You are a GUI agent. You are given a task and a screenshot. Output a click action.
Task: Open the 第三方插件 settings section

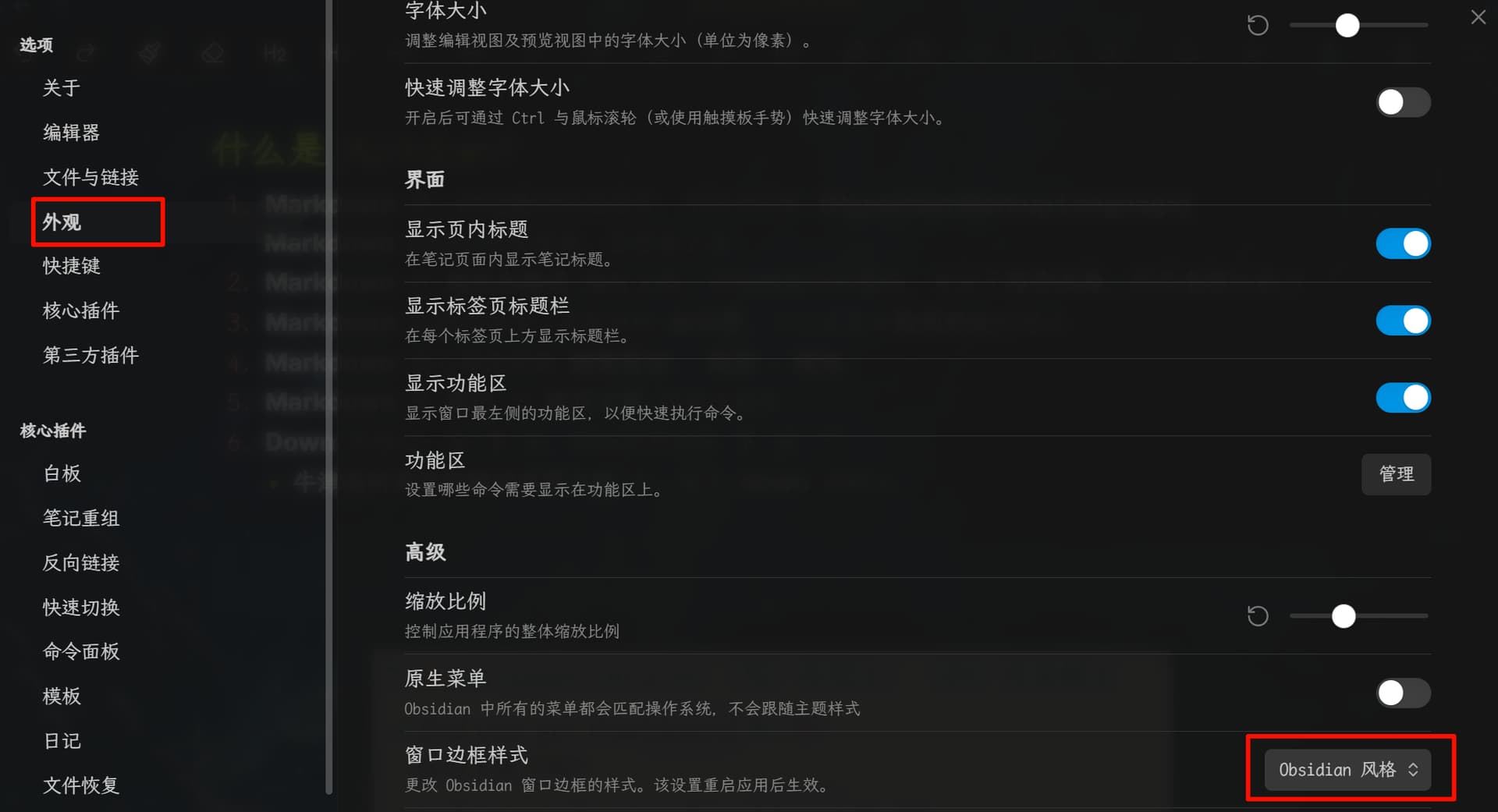[91, 356]
